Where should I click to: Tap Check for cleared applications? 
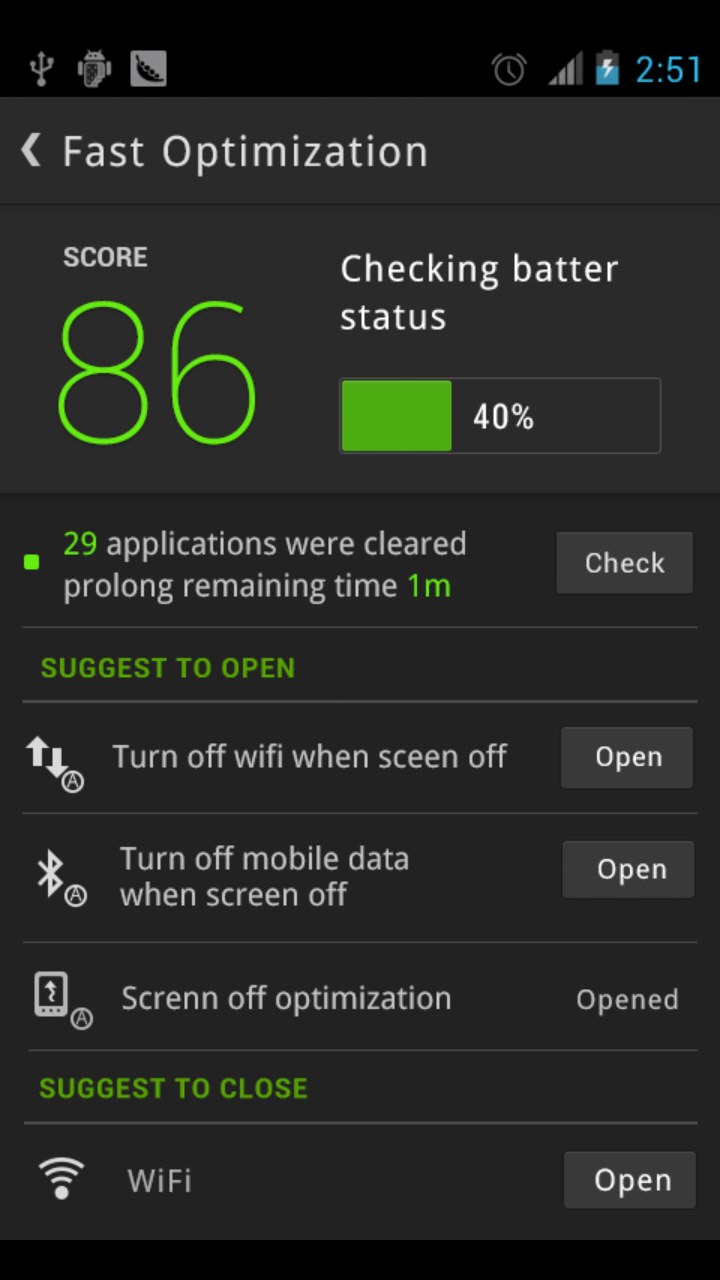pos(625,563)
